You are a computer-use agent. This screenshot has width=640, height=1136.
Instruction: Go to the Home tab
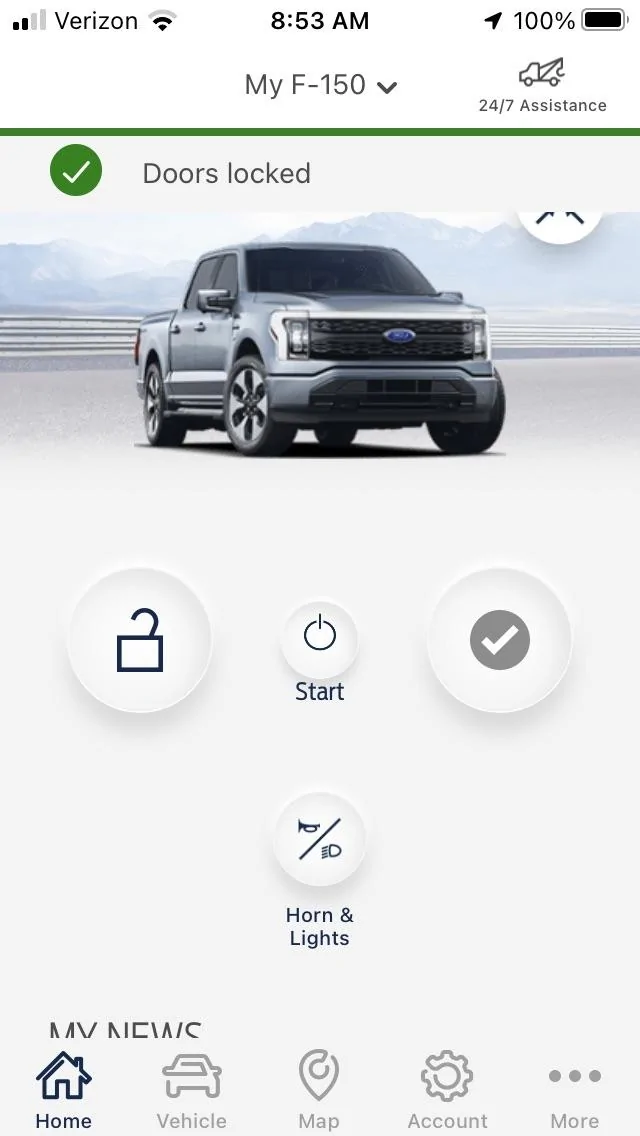[x=64, y=1090]
